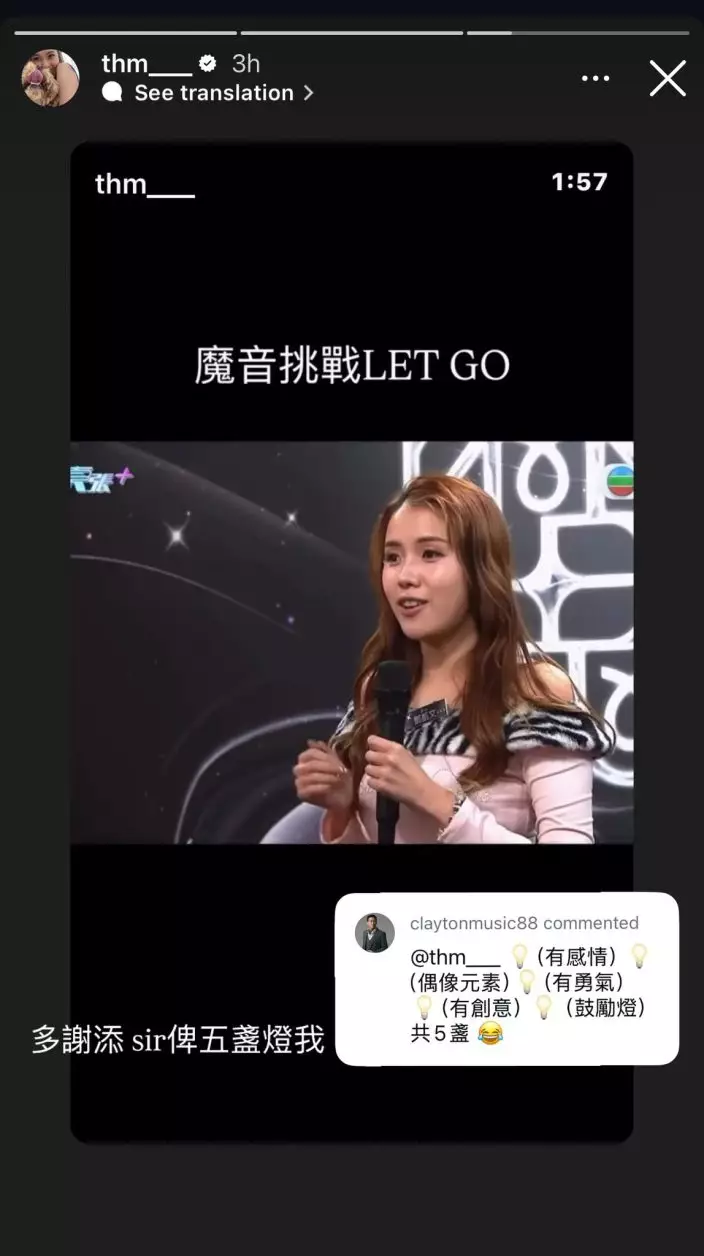The height and width of the screenshot is (1256, 704).
Task: Tap See translation link
Action: tap(213, 93)
